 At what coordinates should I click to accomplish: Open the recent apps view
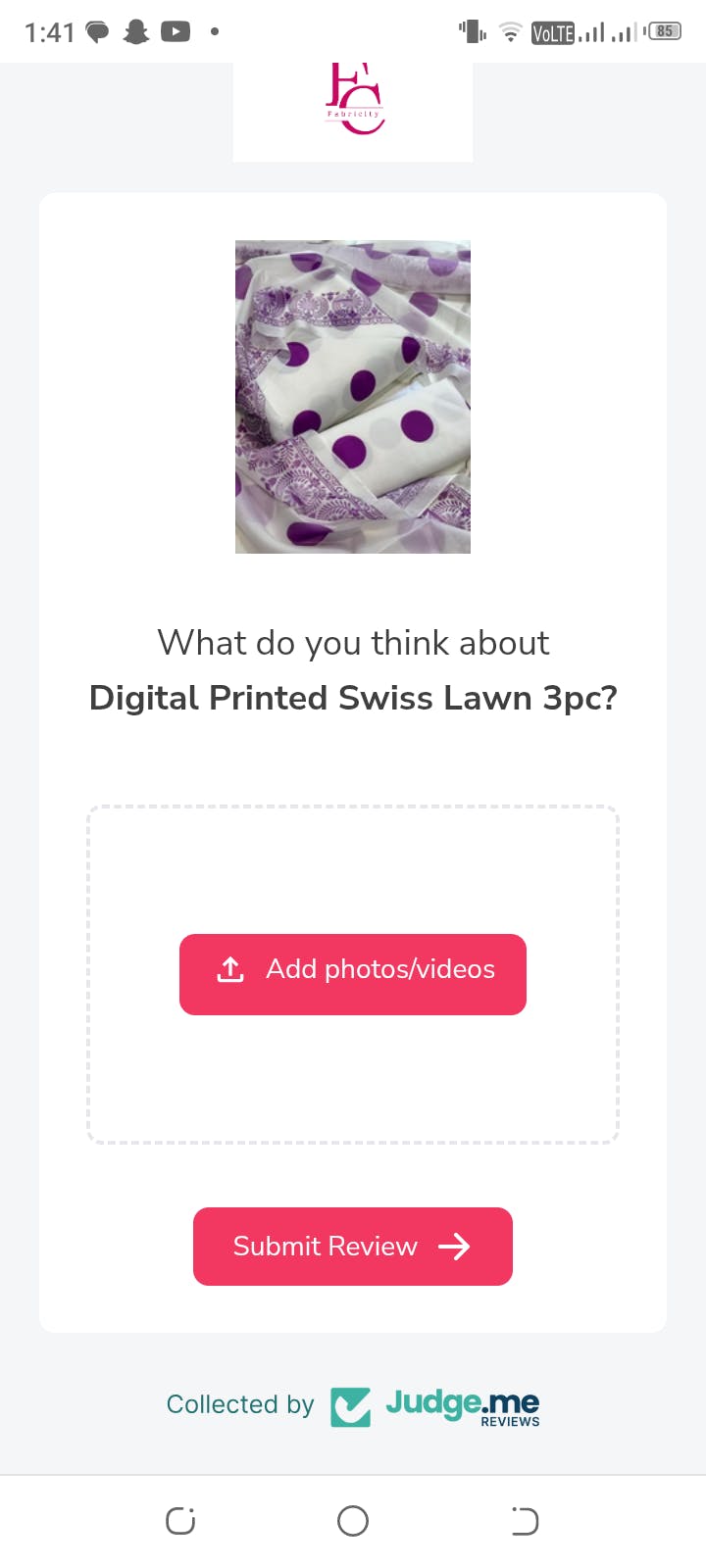(180, 1521)
